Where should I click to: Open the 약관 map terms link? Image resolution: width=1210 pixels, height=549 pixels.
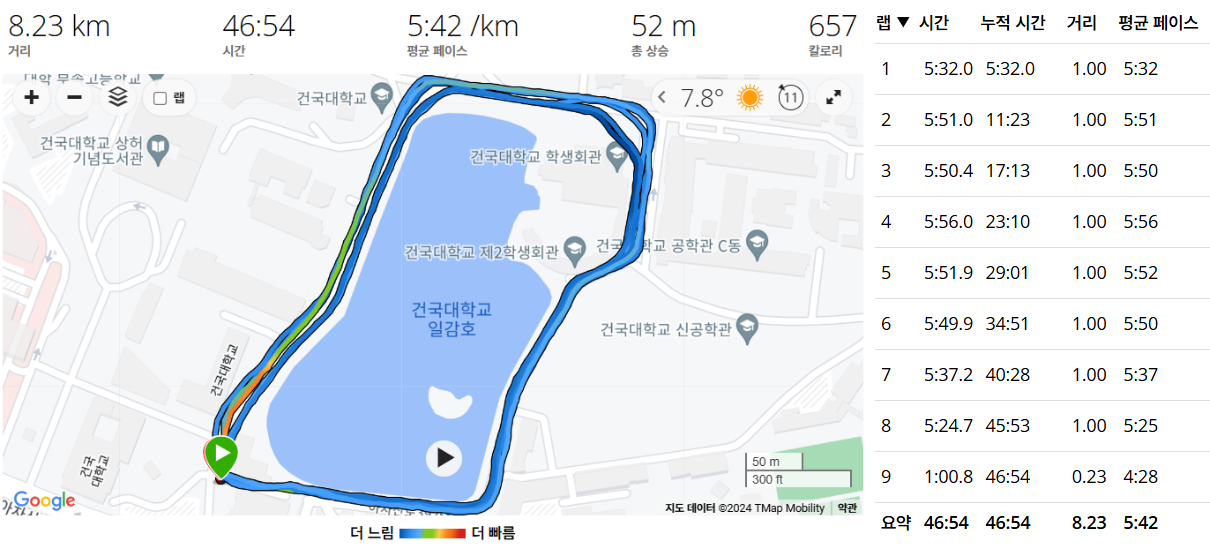coord(847,508)
